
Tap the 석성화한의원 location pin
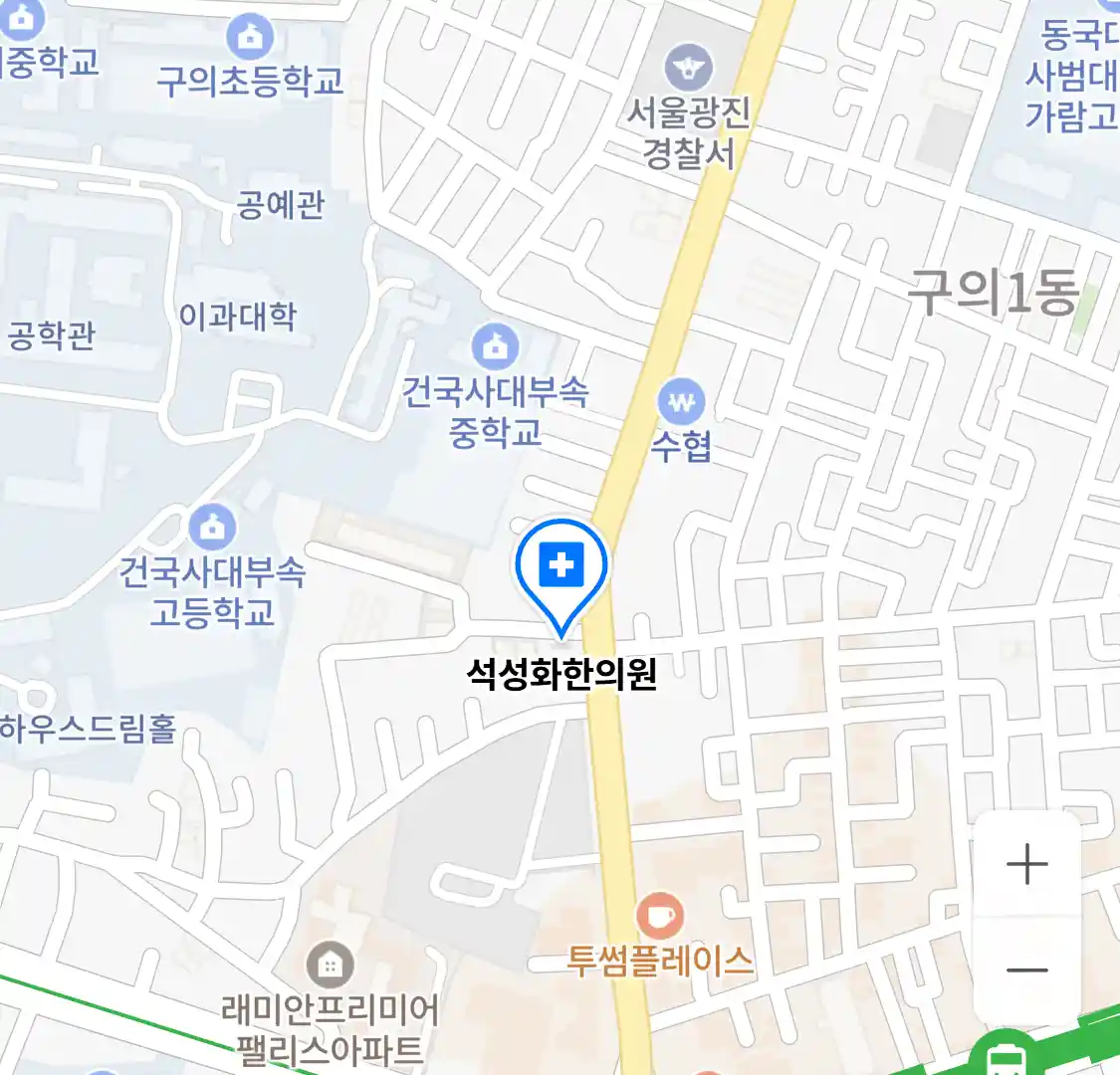coord(561,568)
